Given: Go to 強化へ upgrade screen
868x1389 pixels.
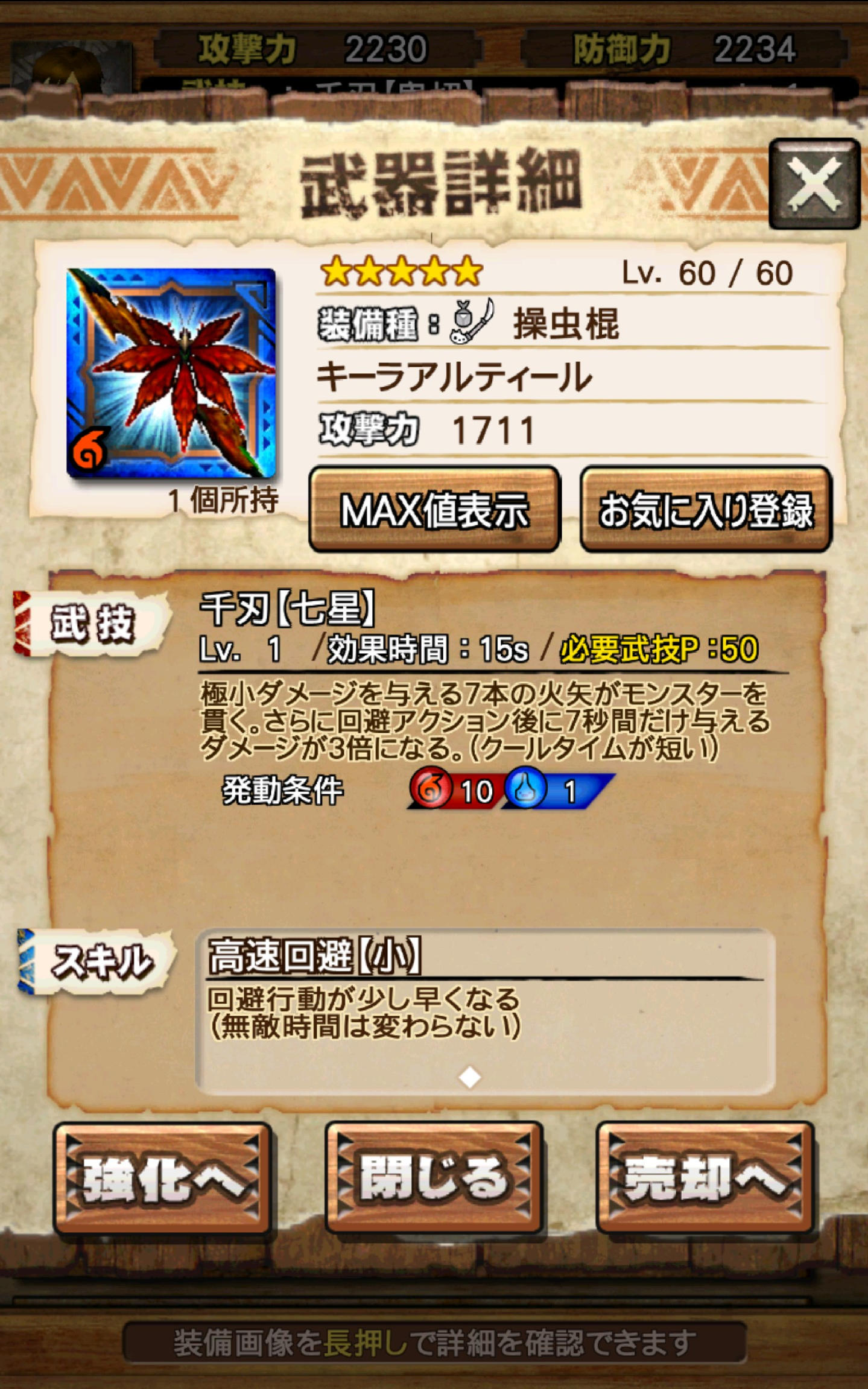Looking at the screenshot, I should tap(162, 1178).
